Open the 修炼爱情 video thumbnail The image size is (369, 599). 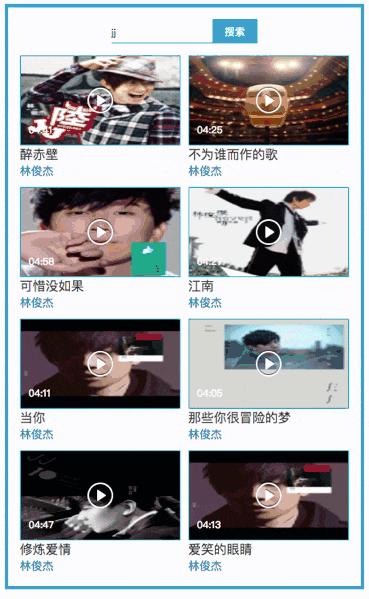click(x=100, y=495)
